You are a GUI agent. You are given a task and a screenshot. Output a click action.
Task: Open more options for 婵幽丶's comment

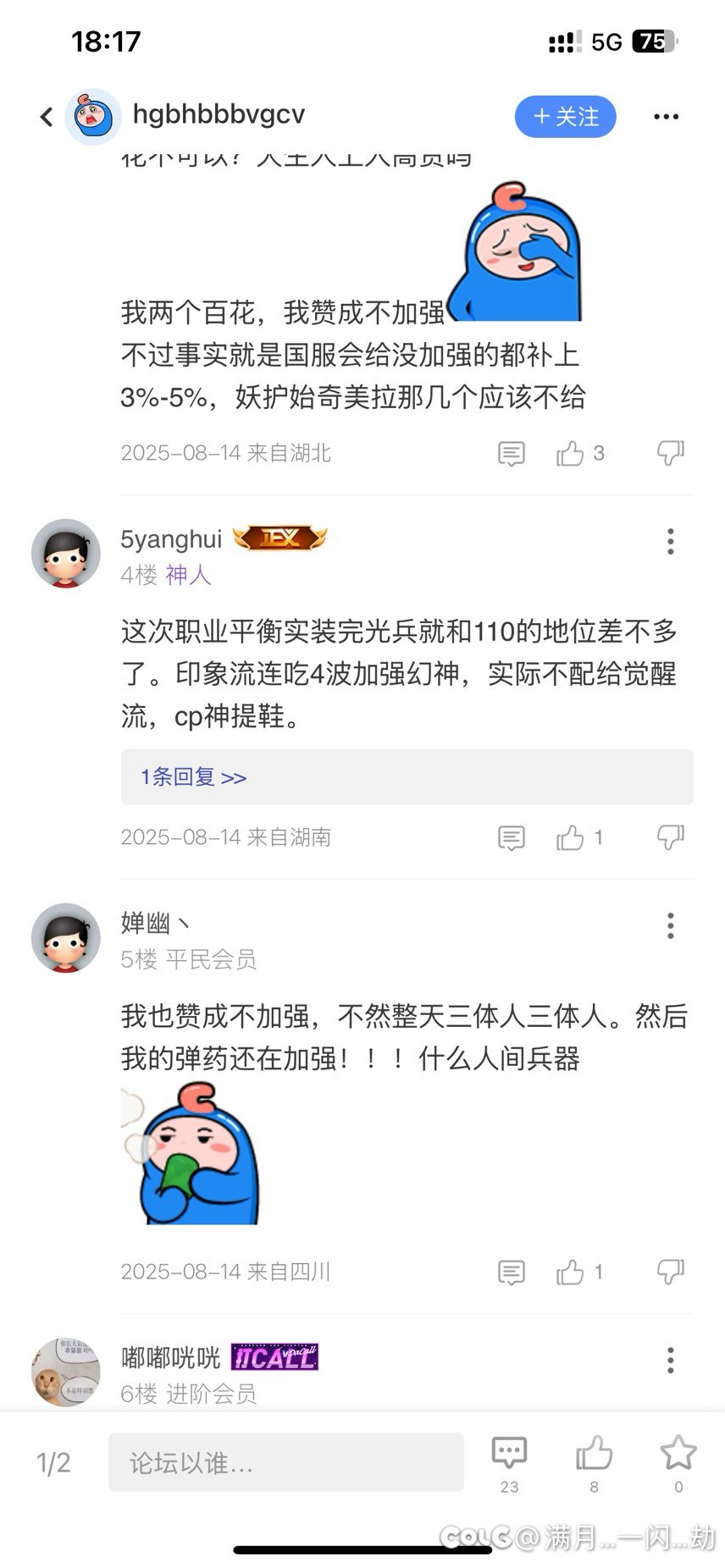670,925
